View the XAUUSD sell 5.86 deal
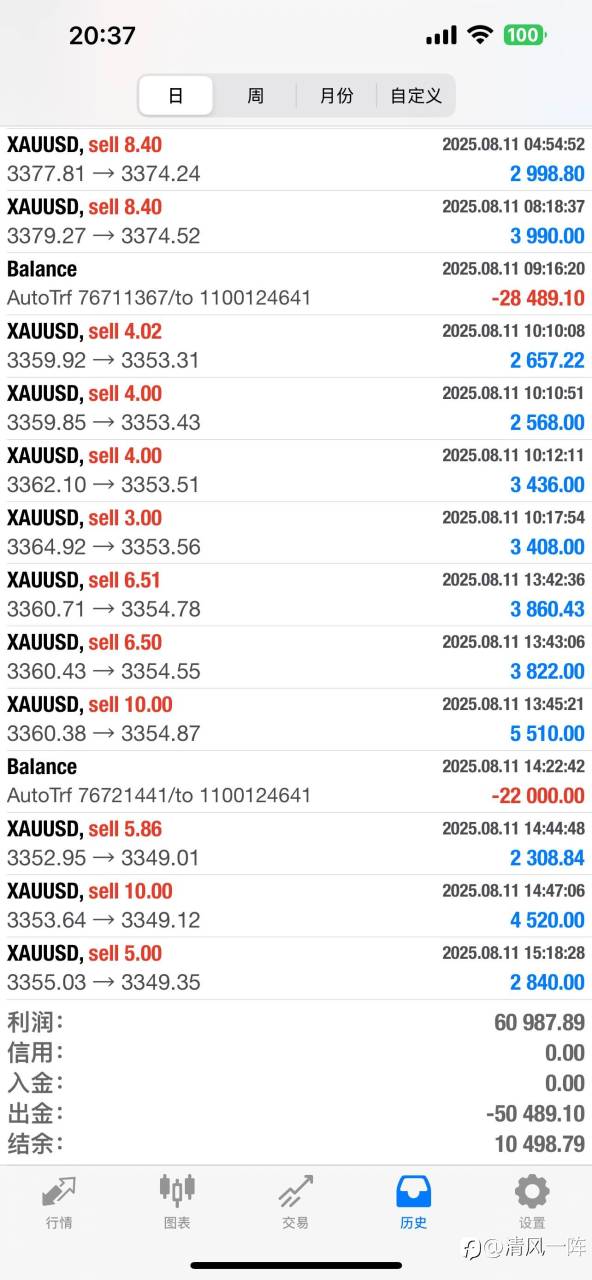Viewport: 592px width, 1280px height. (296, 844)
